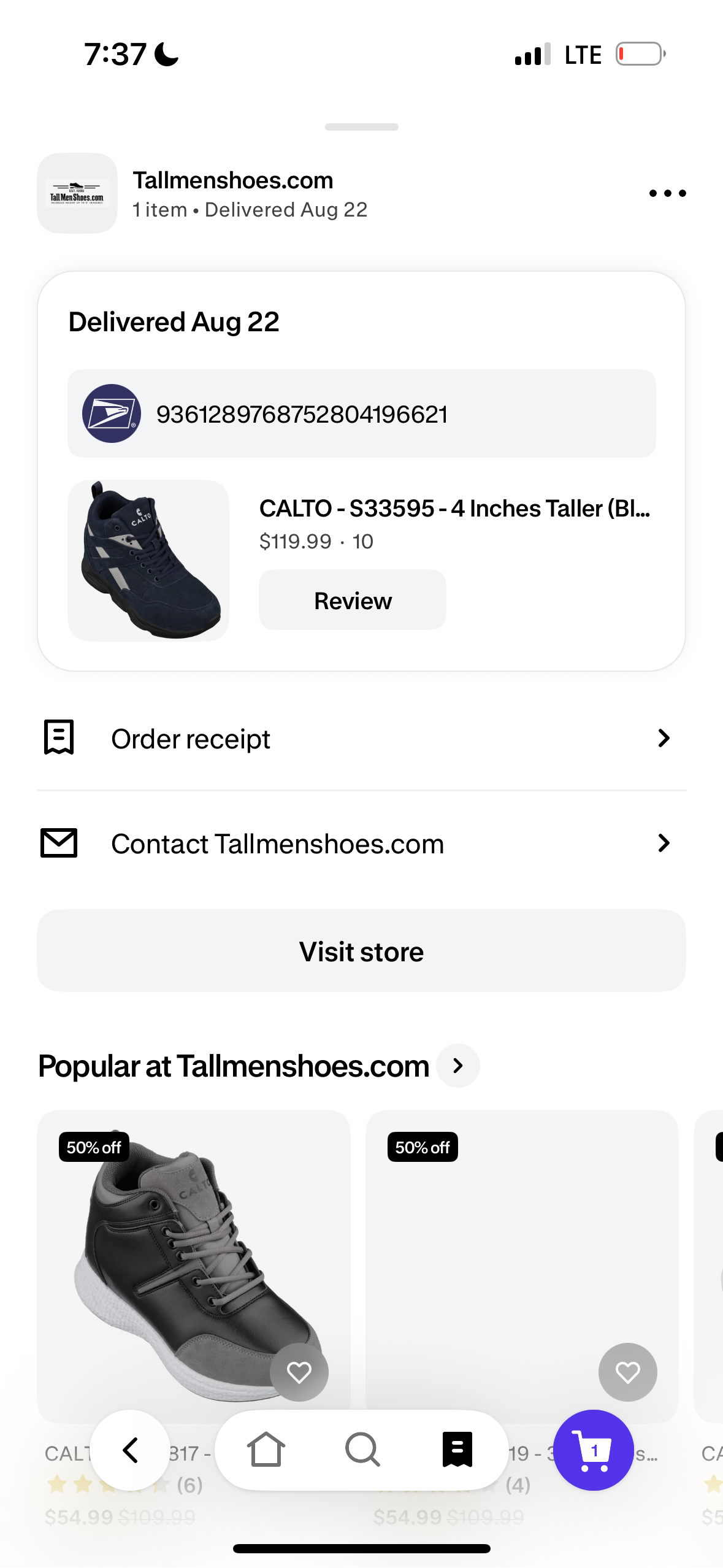Tap the USPS tracking number row
The width and height of the screenshot is (723, 1568).
[361, 414]
